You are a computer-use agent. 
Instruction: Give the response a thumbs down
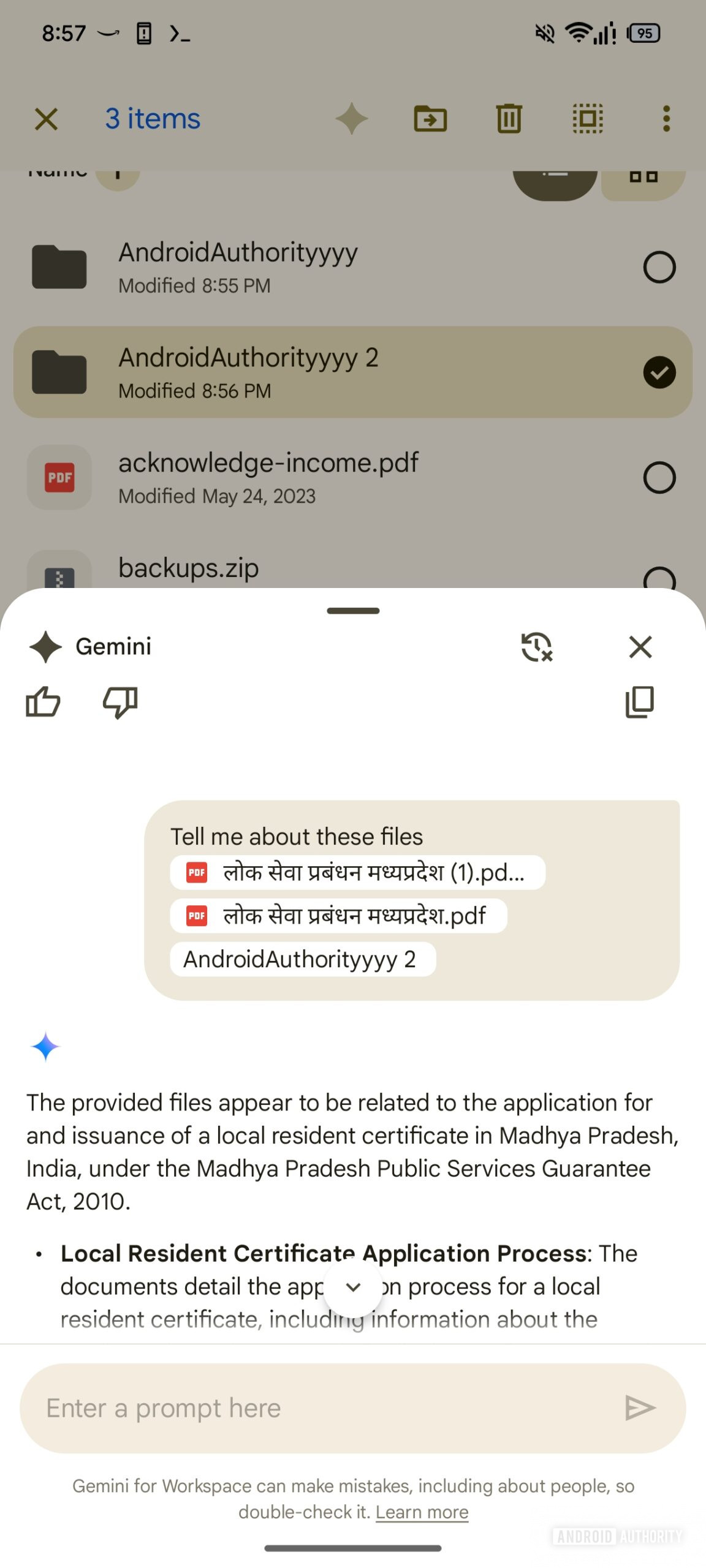point(120,702)
